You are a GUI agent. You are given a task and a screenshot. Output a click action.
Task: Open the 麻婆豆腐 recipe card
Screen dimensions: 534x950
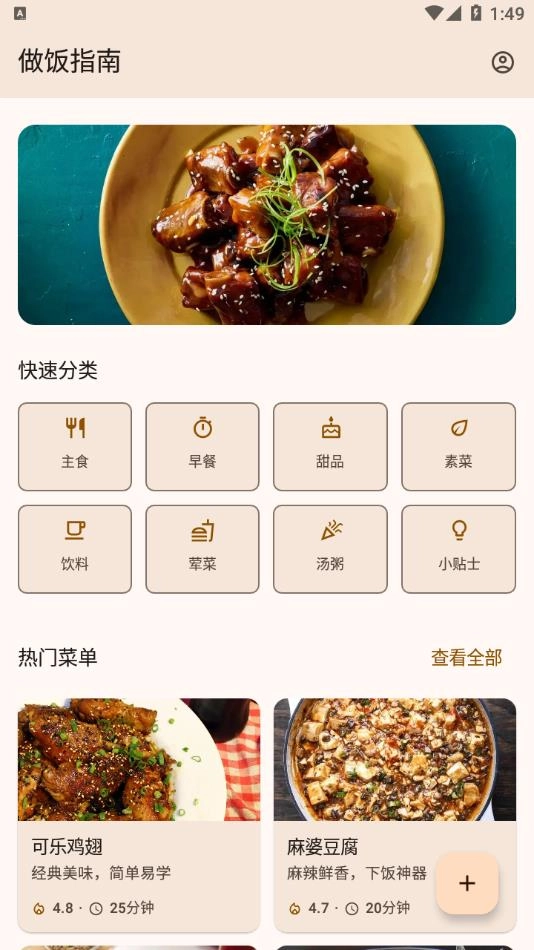[395, 815]
